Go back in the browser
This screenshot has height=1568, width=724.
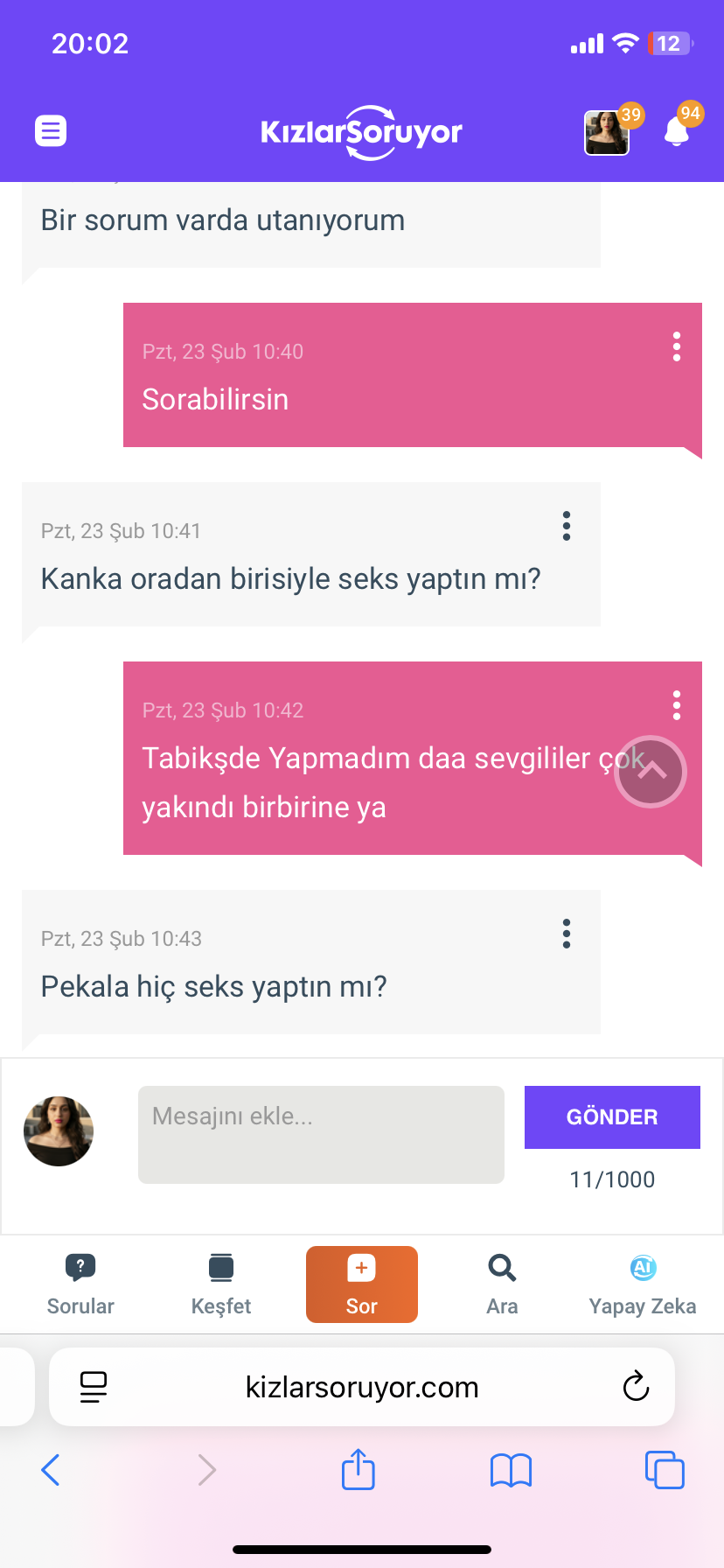51,1470
